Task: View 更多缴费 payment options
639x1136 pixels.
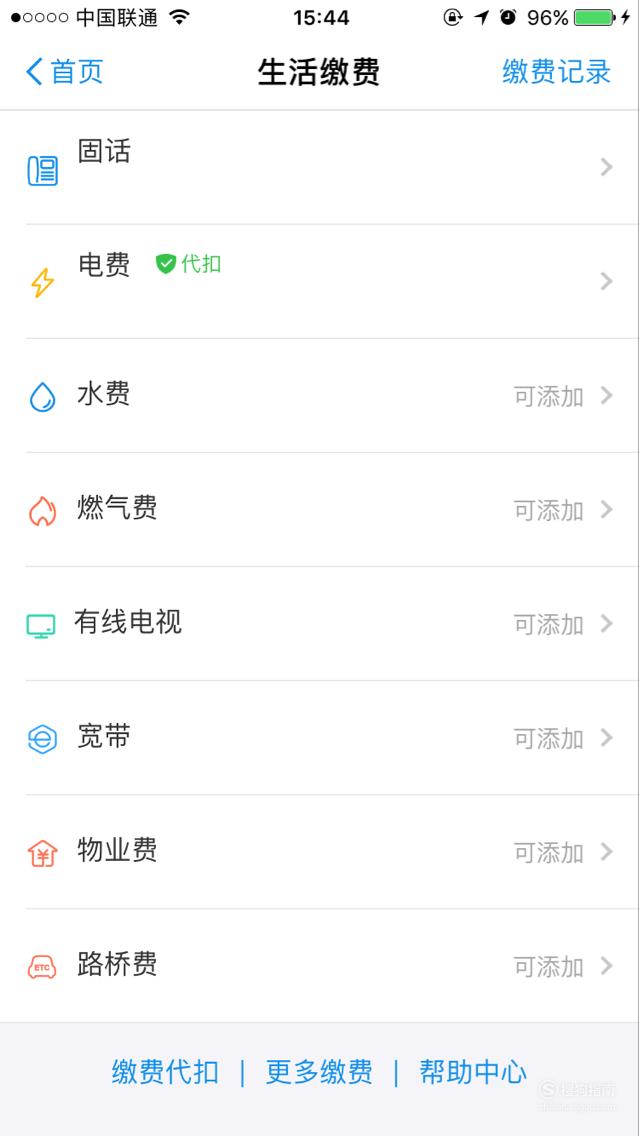Action: click(x=319, y=1072)
